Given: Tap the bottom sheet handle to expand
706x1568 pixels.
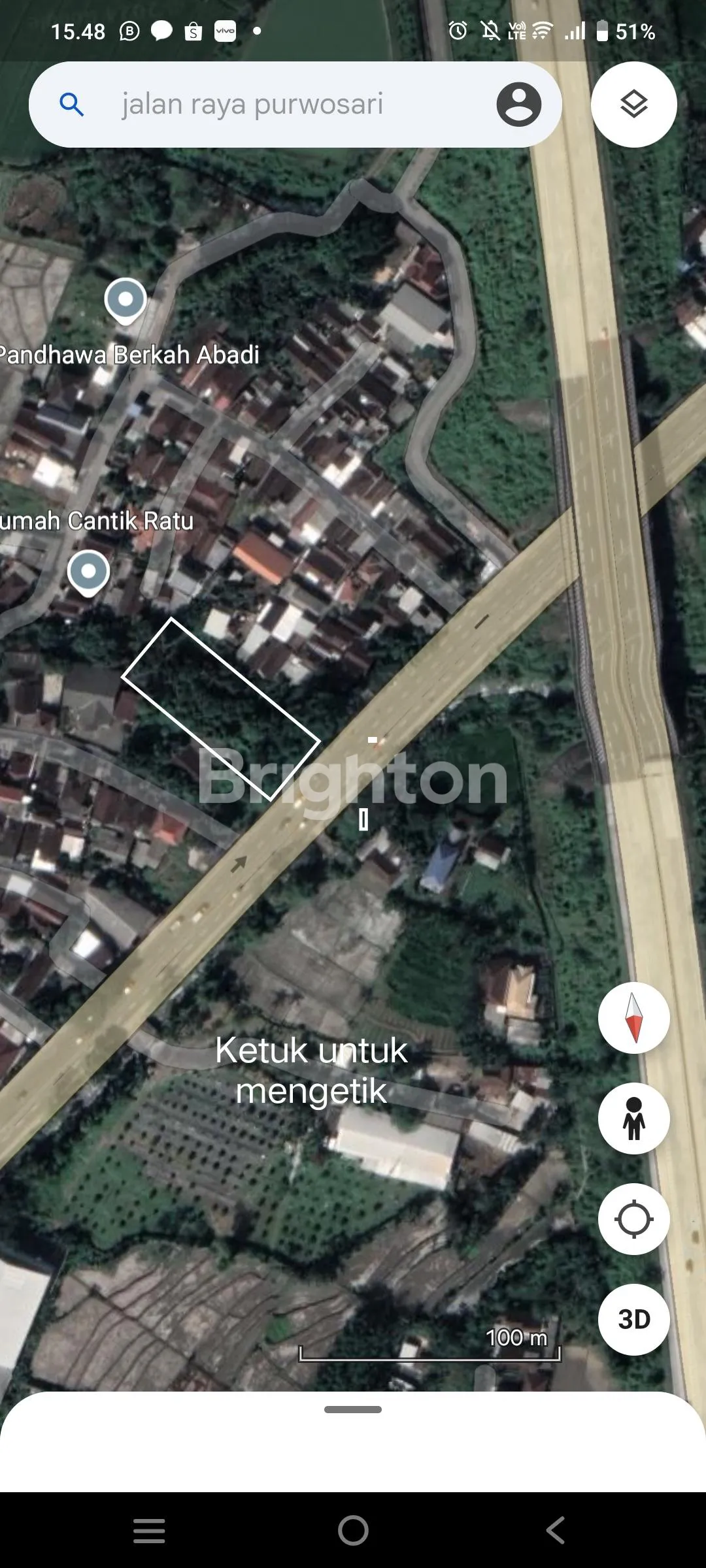Looking at the screenshot, I should click(x=353, y=1409).
